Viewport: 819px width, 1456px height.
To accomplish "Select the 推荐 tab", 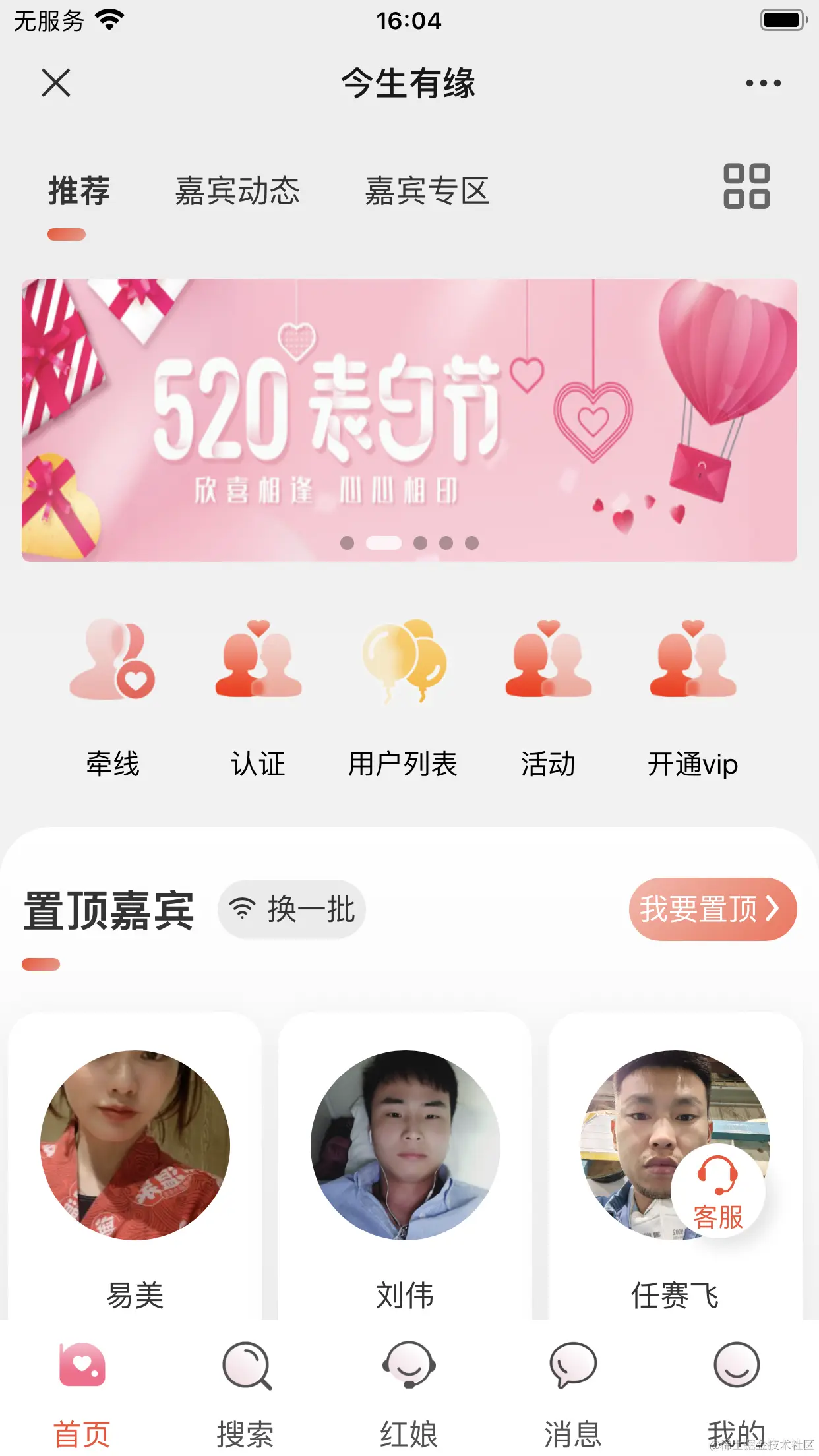I will coord(77,191).
